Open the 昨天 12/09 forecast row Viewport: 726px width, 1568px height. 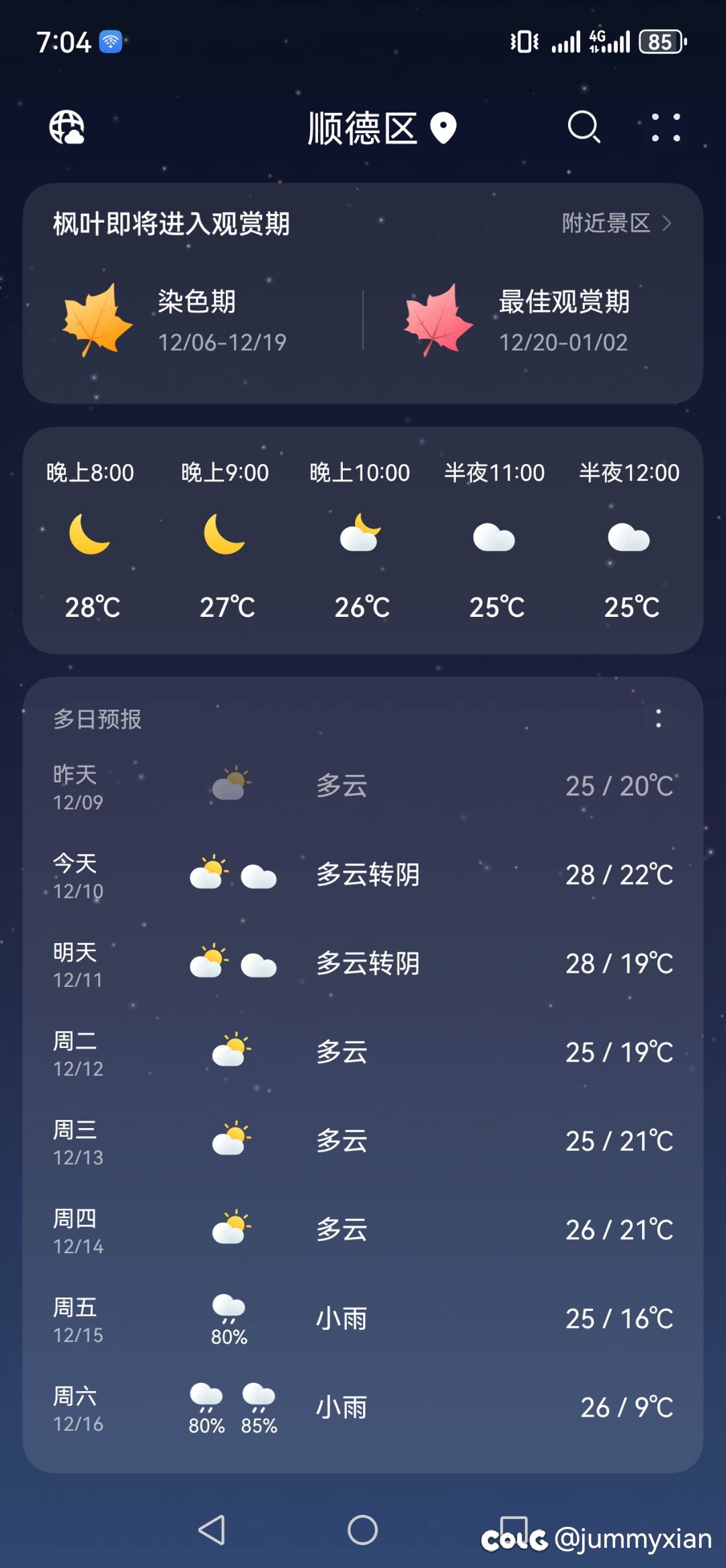pyautogui.click(x=363, y=786)
